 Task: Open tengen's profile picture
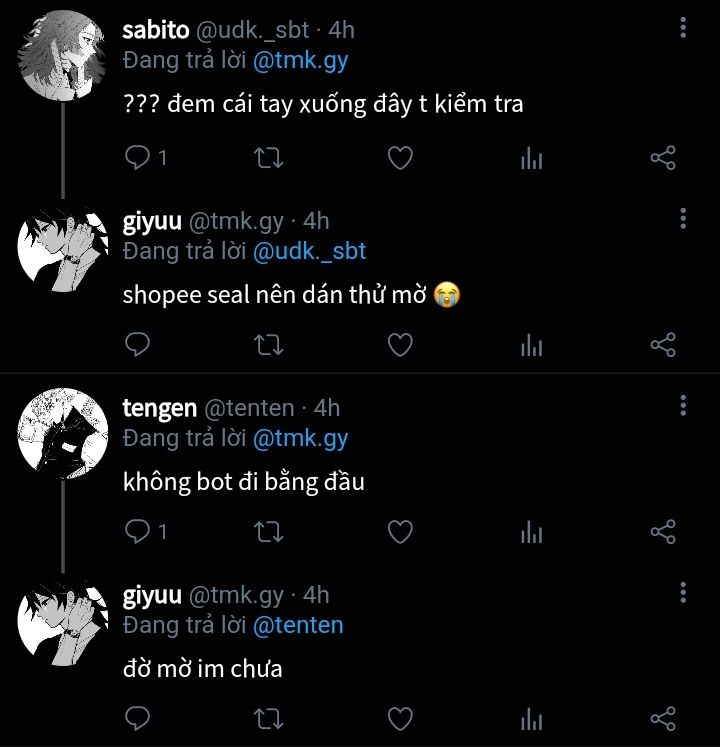coord(62,430)
